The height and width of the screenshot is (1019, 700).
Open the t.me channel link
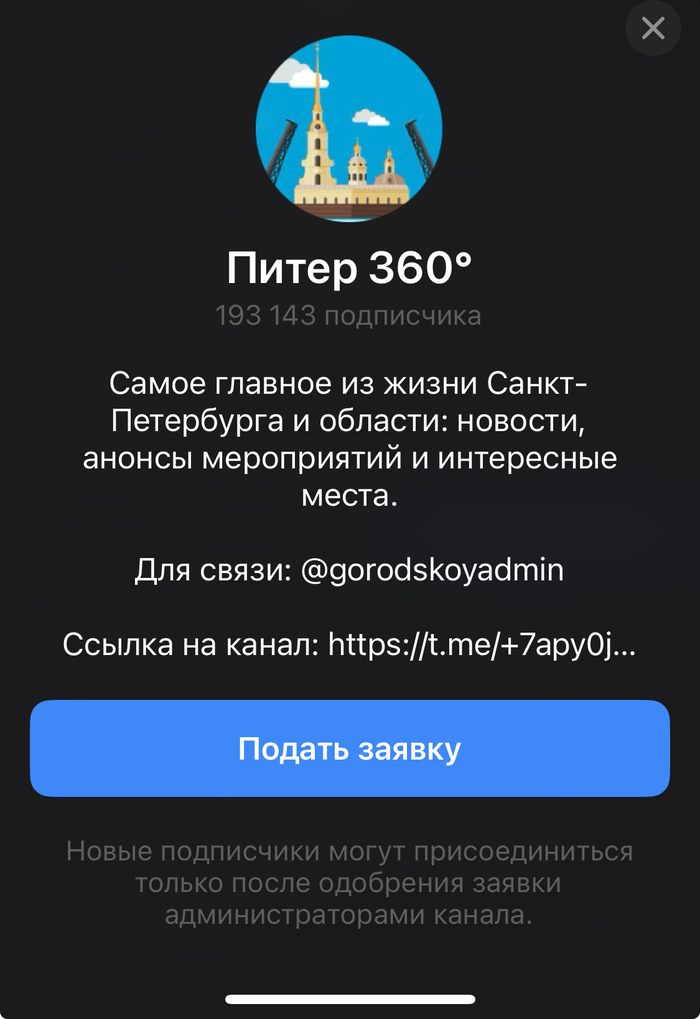[482, 645]
